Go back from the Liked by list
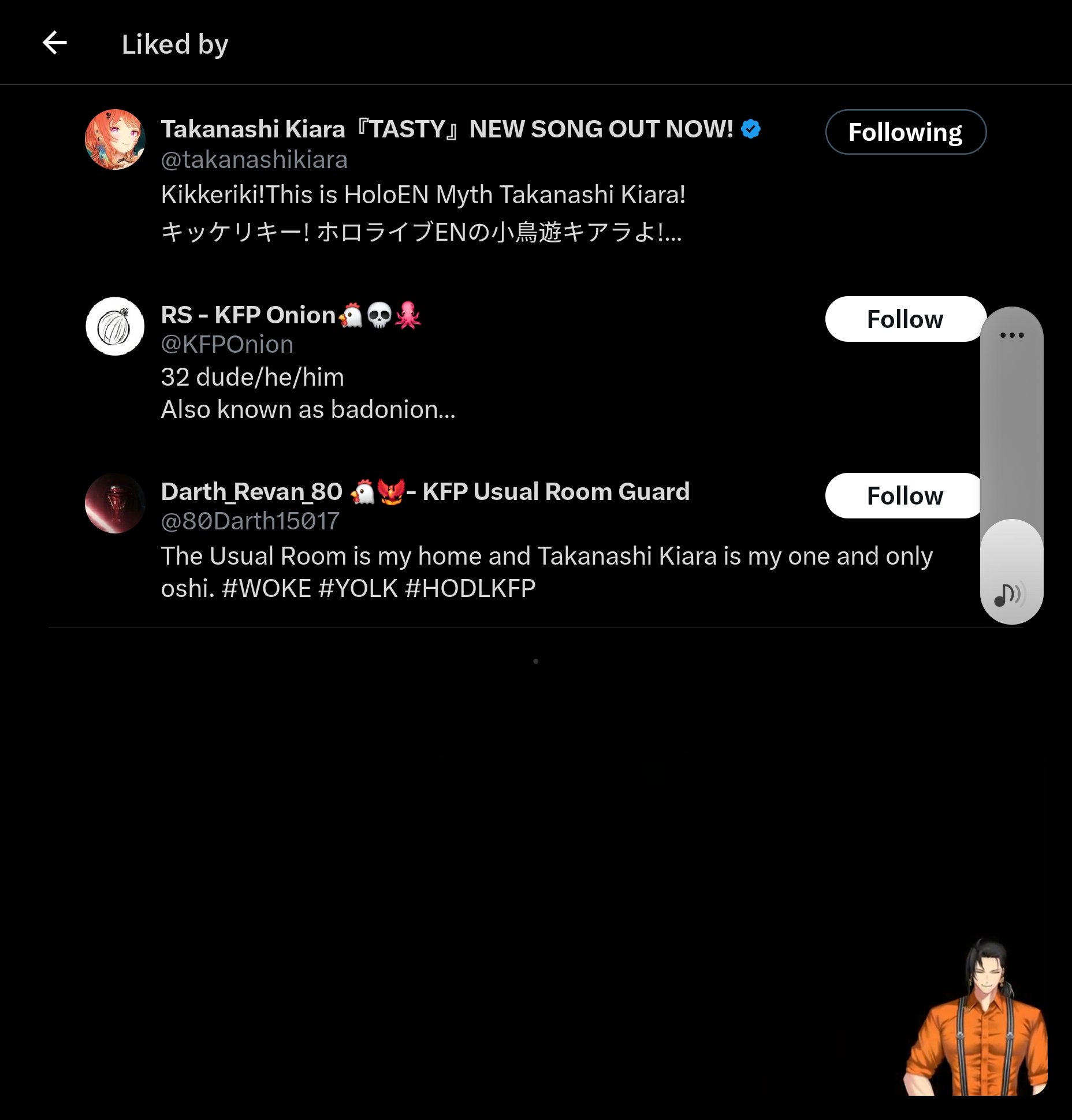This screenshot has height=1120, width=1072. (55, 43)
